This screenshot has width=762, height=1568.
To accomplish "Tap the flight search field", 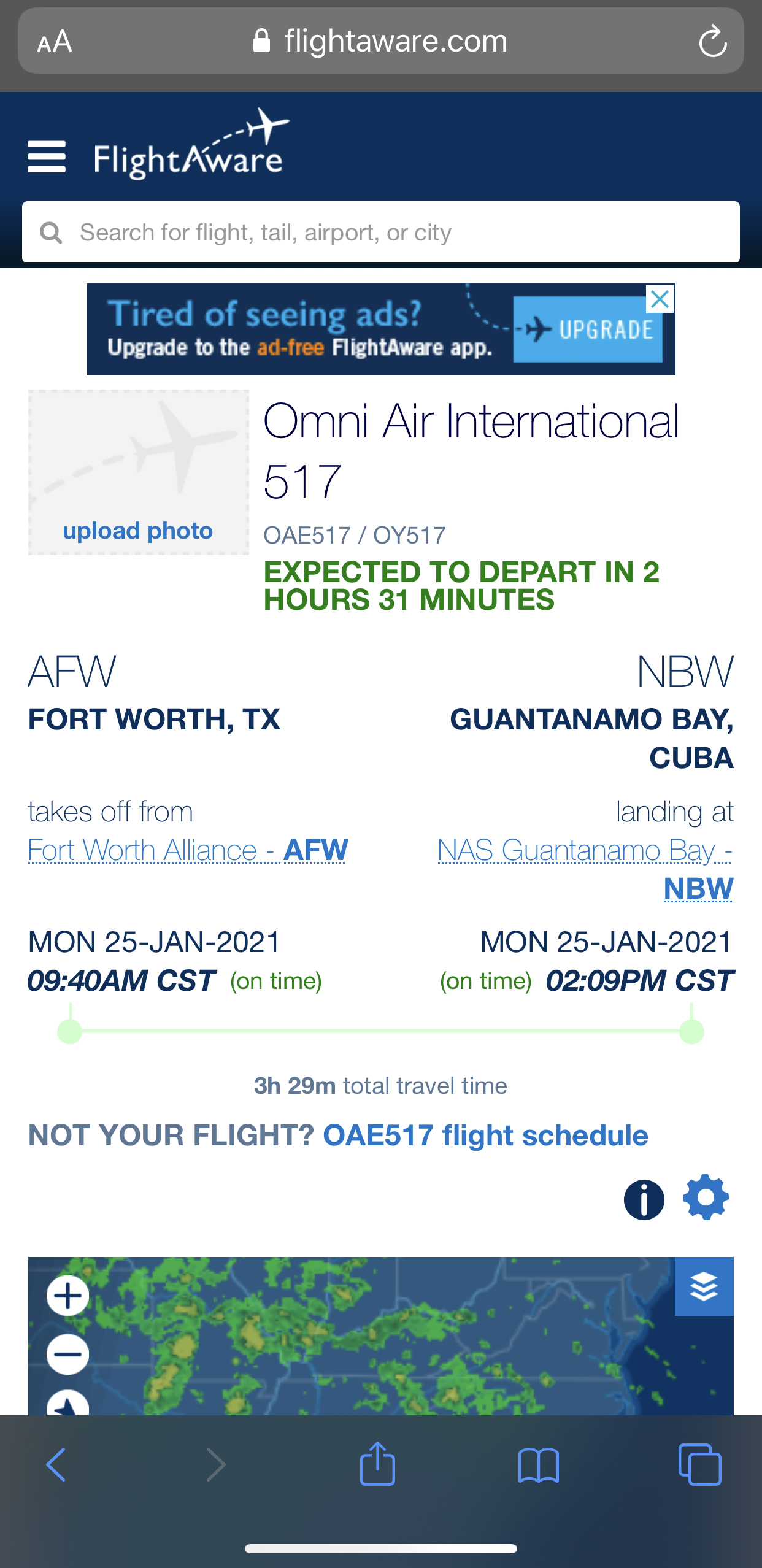I will [x=380, y=232].
